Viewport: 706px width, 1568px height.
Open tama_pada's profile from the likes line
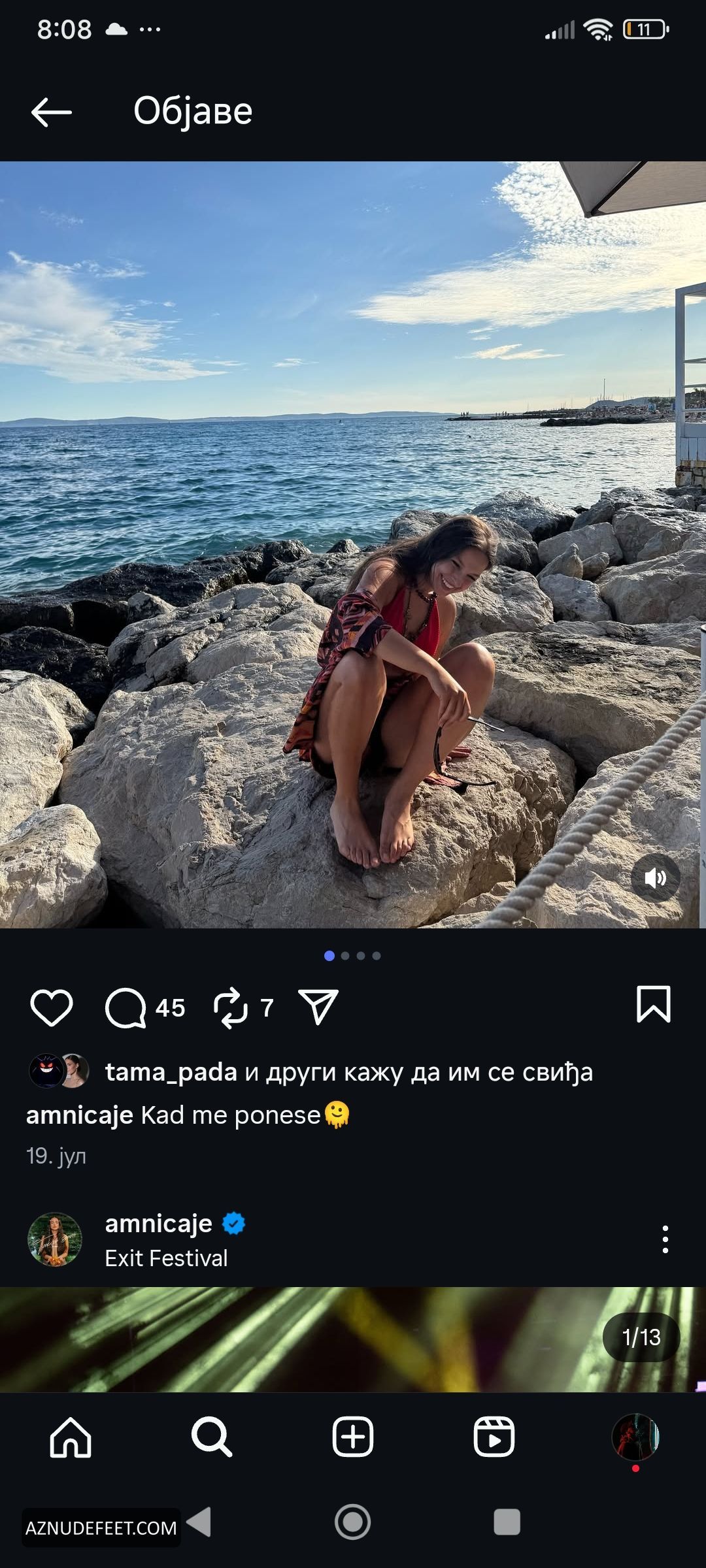[171, 1072]
